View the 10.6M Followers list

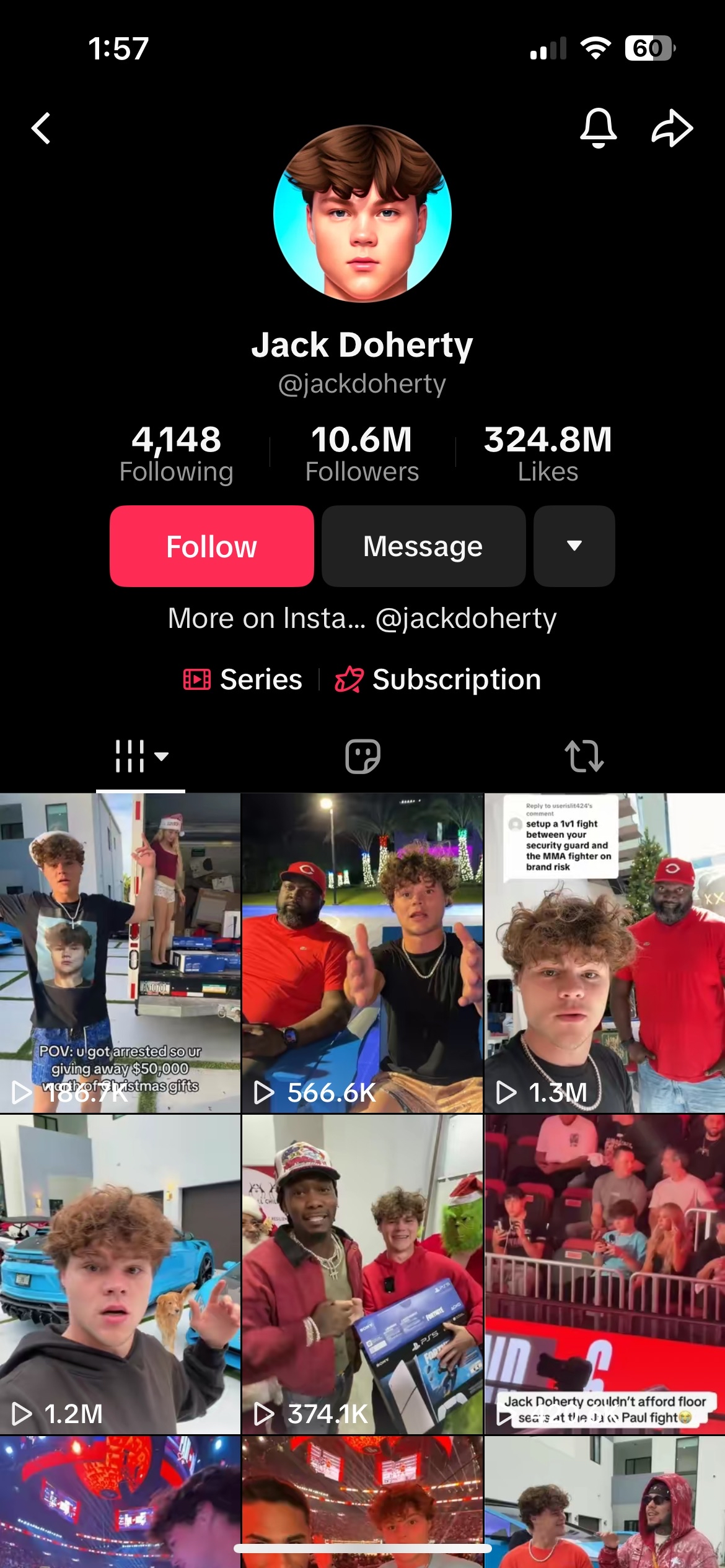click(362, 453)
